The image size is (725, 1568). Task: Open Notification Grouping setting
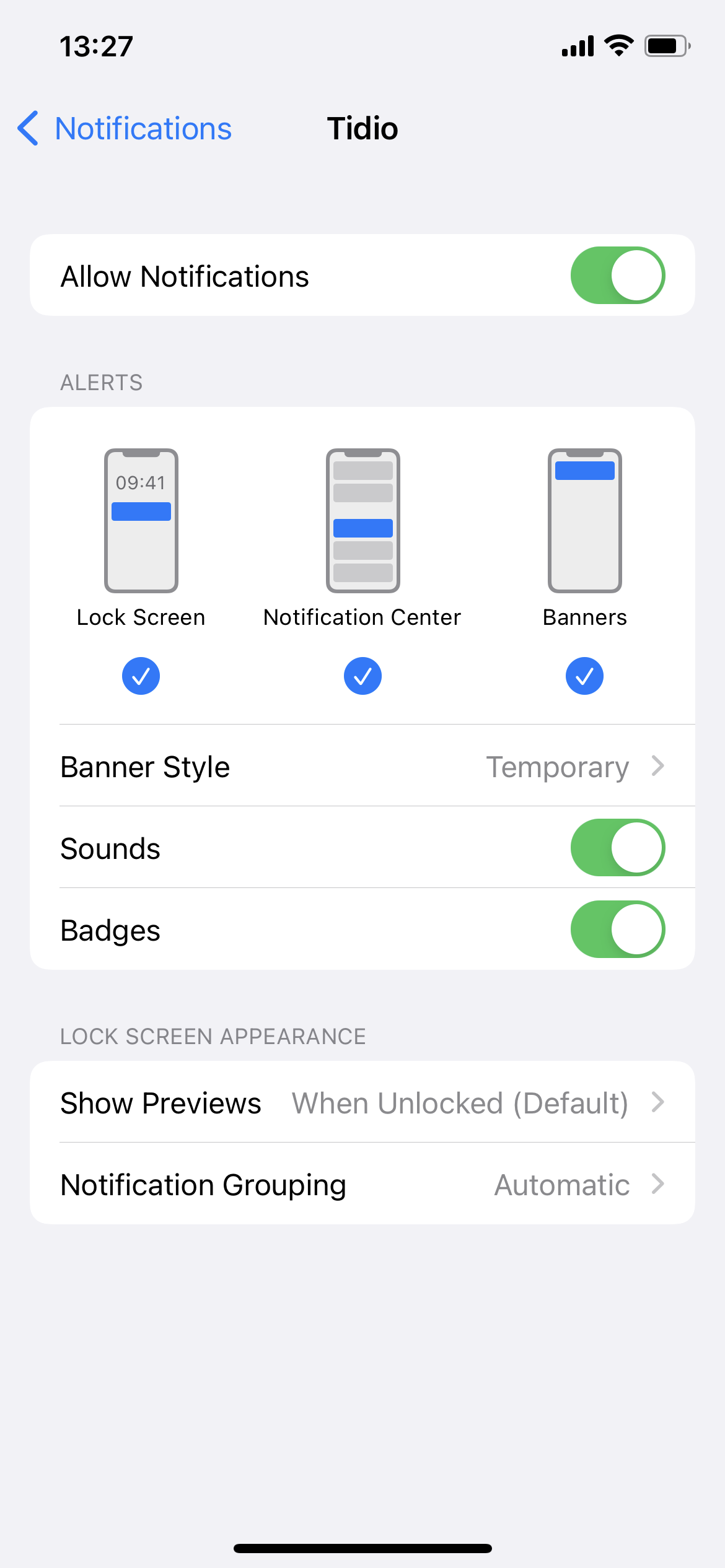pos(362,1184)
